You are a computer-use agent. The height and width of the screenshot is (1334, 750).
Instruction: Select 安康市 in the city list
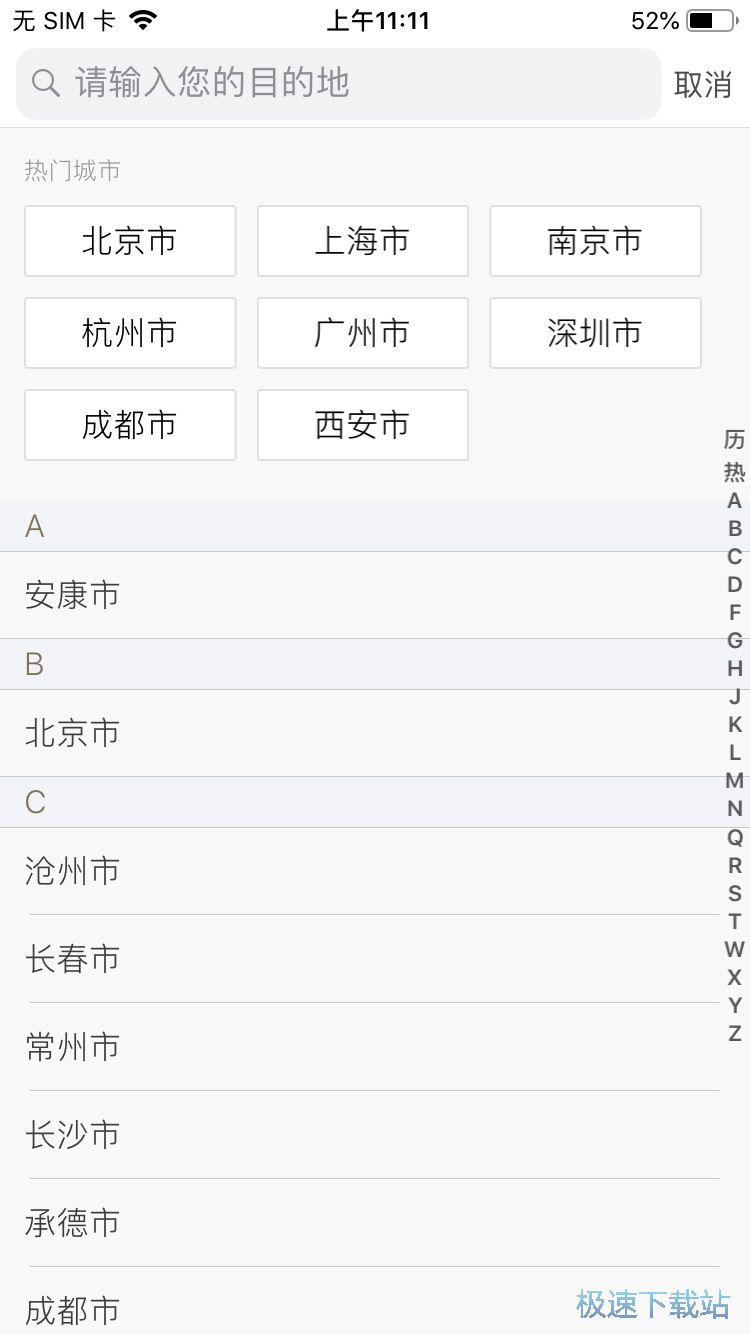tap(72, 595)
